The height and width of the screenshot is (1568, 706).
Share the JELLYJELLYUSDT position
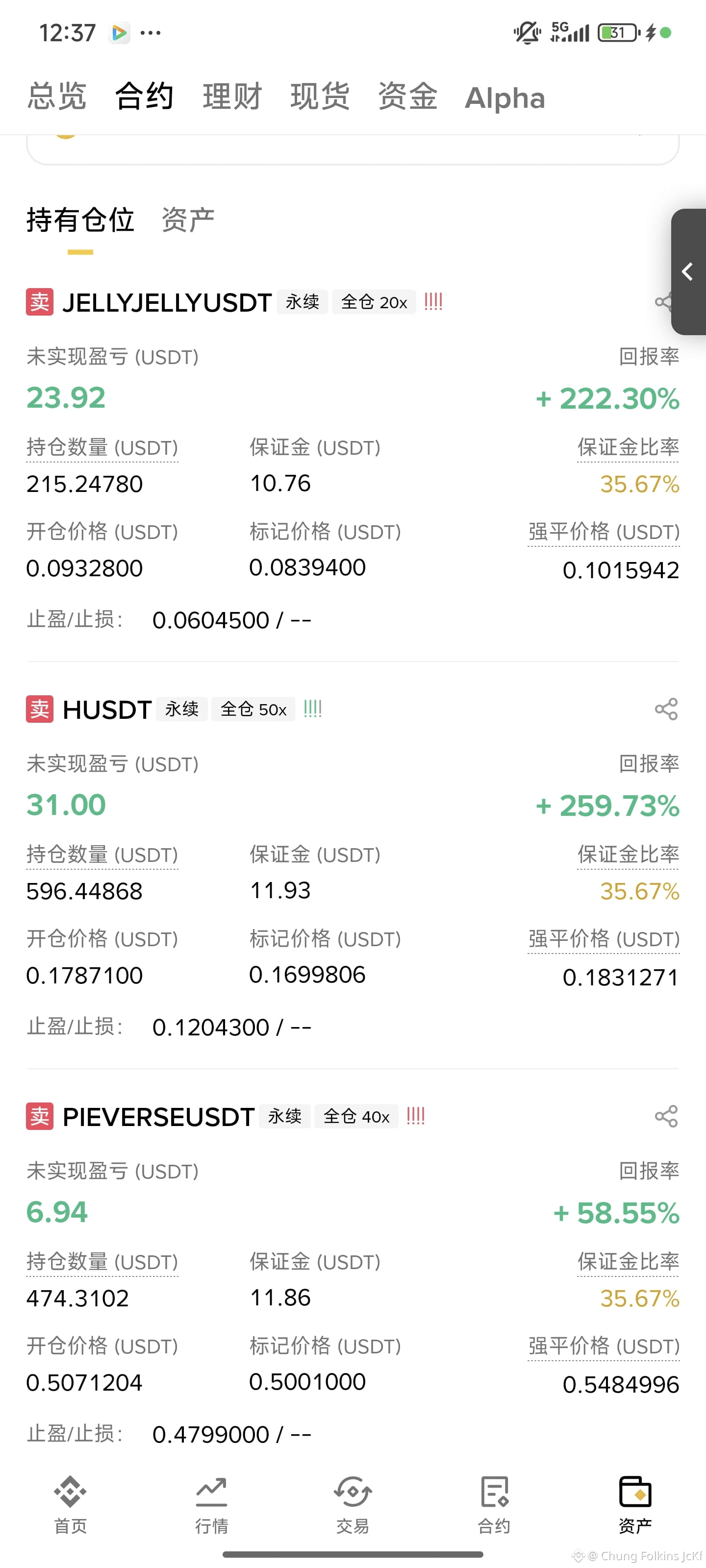tap(664, 302)
